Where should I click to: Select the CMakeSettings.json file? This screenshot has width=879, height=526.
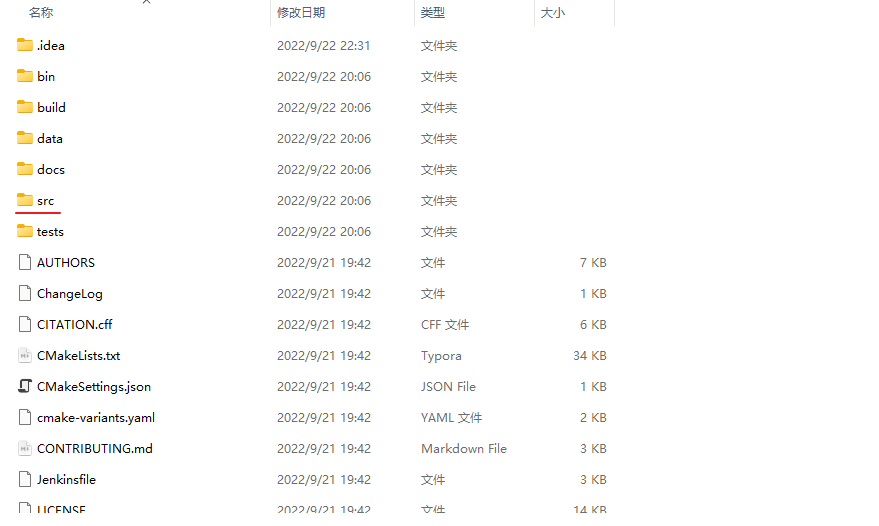pyautogui.click(x=94, y=386)
